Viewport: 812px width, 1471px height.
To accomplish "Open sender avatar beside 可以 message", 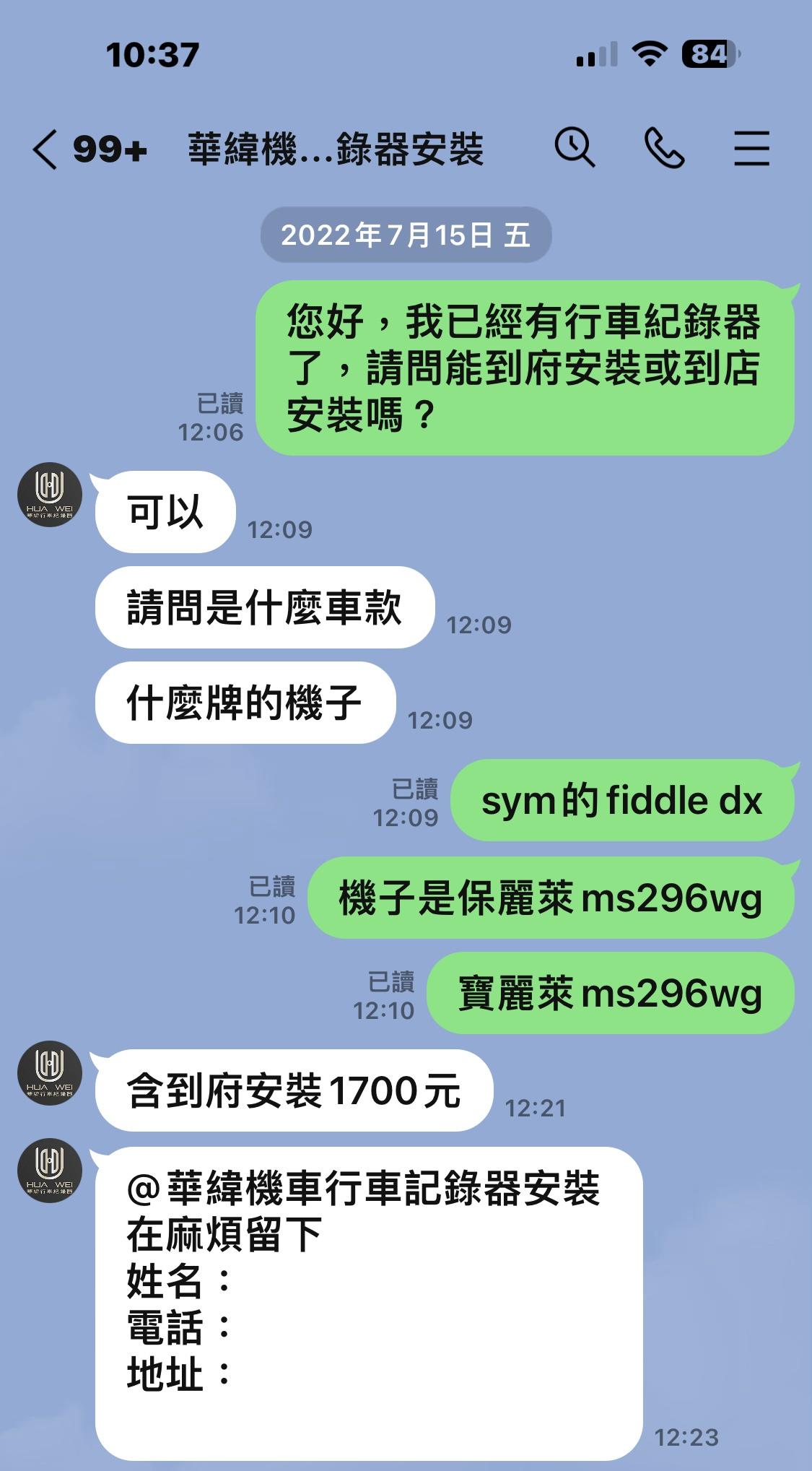I will [x=49, y=495].
